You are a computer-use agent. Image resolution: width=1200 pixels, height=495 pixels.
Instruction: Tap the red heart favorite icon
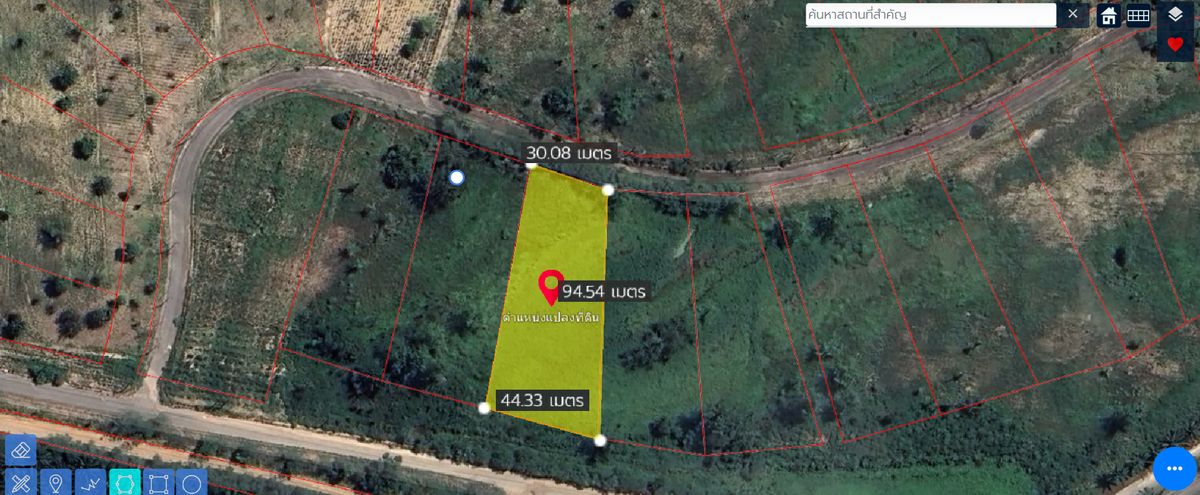click(x=1175, y=44)
